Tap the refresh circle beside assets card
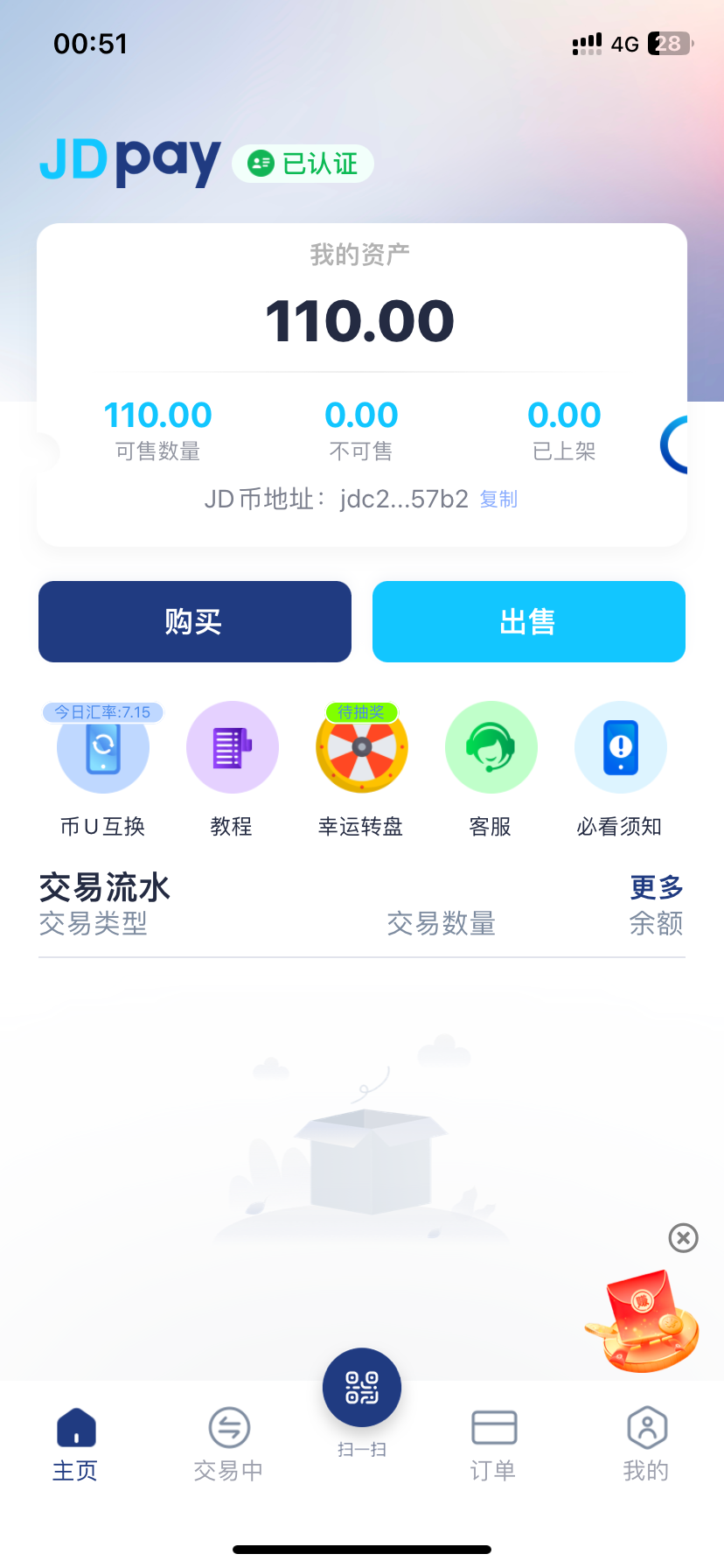This screenshot has width=724, height=1568. (675, 445)
